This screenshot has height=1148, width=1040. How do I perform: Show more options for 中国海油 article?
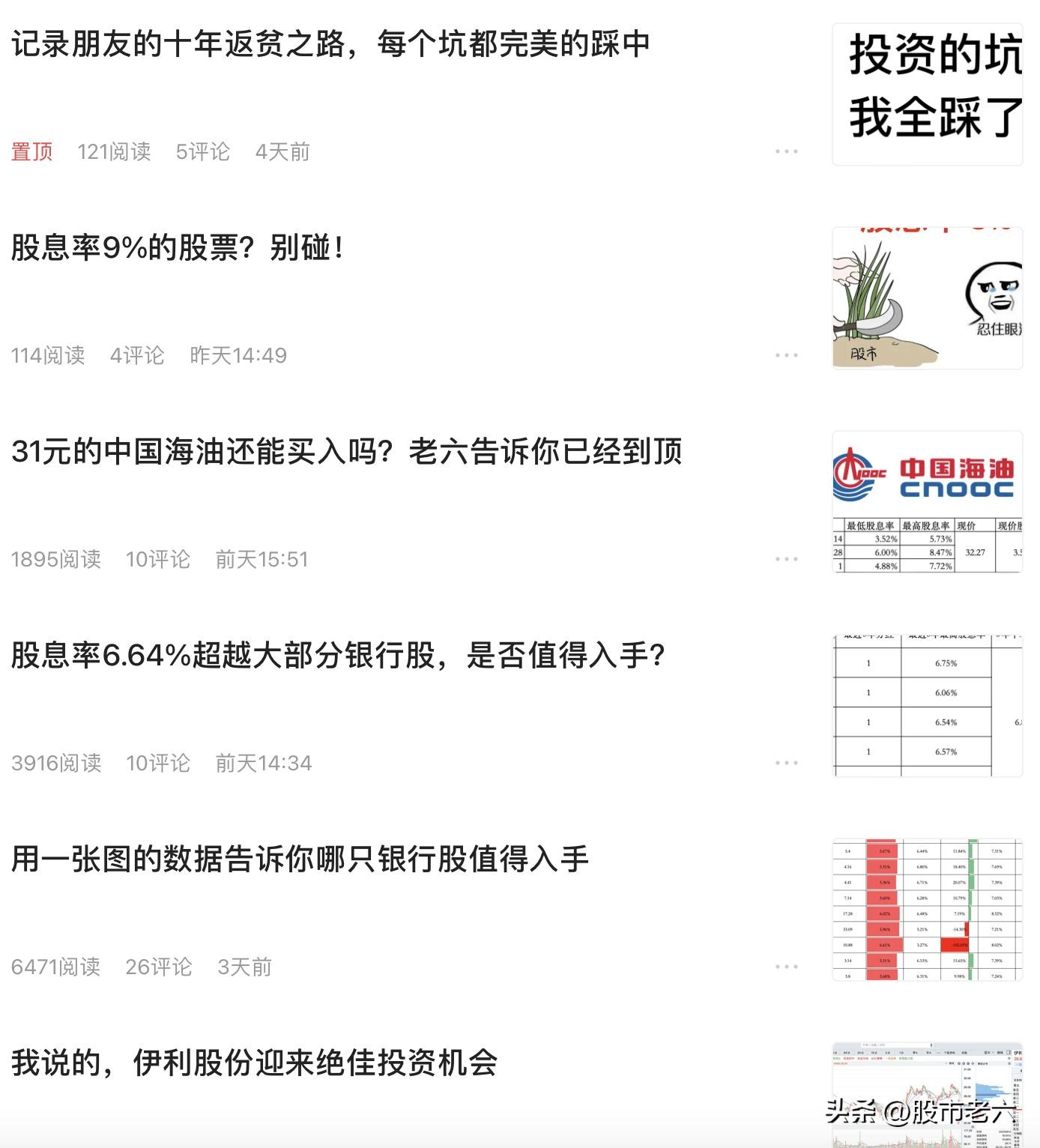click(x=786, y=559)
